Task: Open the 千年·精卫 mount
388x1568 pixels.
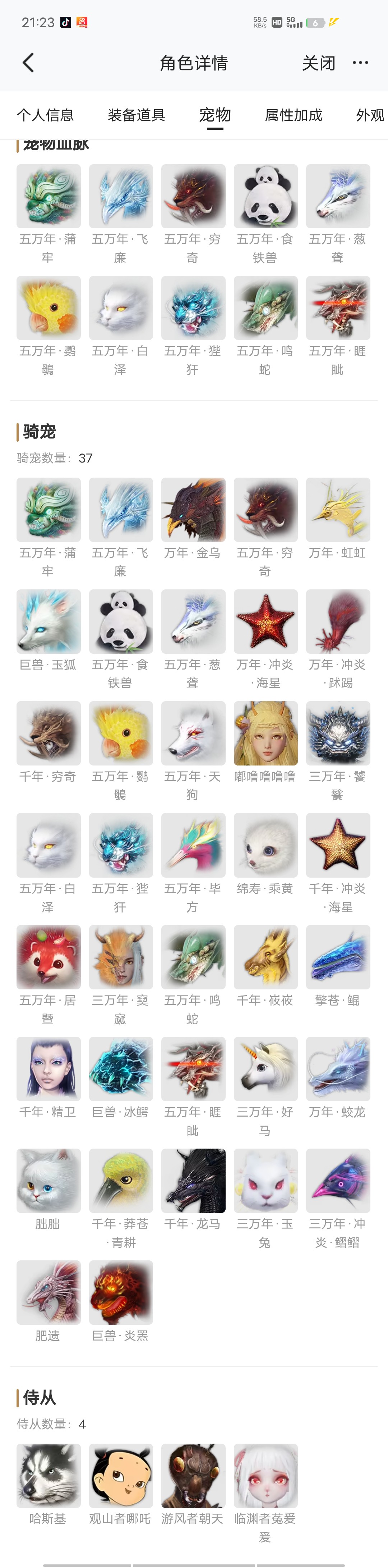Action: [x=48, y=1069]
